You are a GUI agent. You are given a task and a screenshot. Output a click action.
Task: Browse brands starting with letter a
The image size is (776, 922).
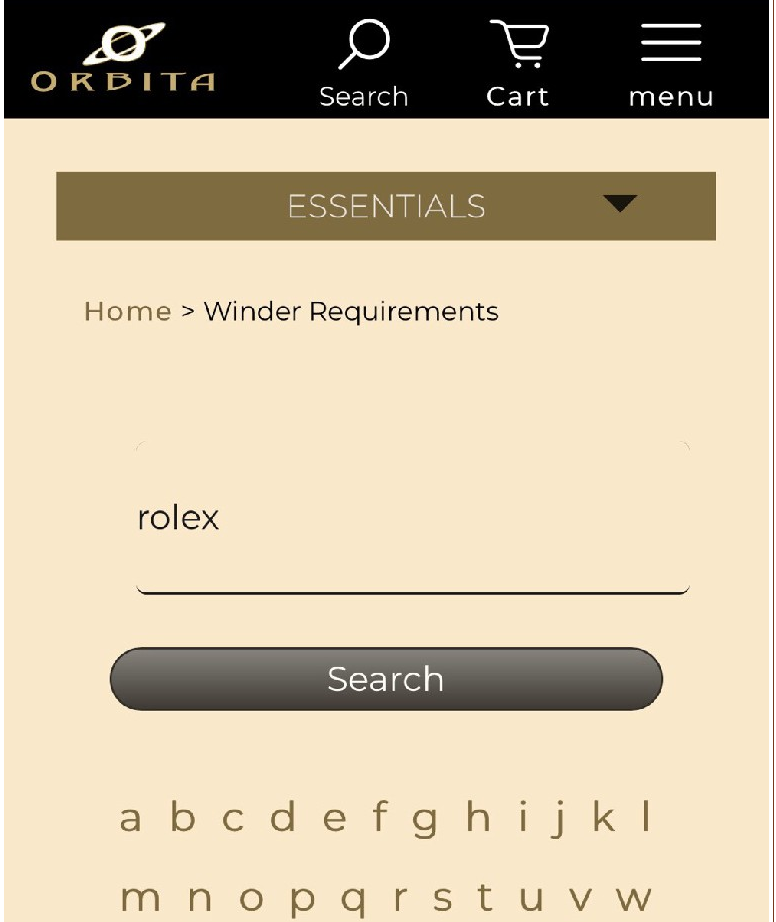(130, 819)
